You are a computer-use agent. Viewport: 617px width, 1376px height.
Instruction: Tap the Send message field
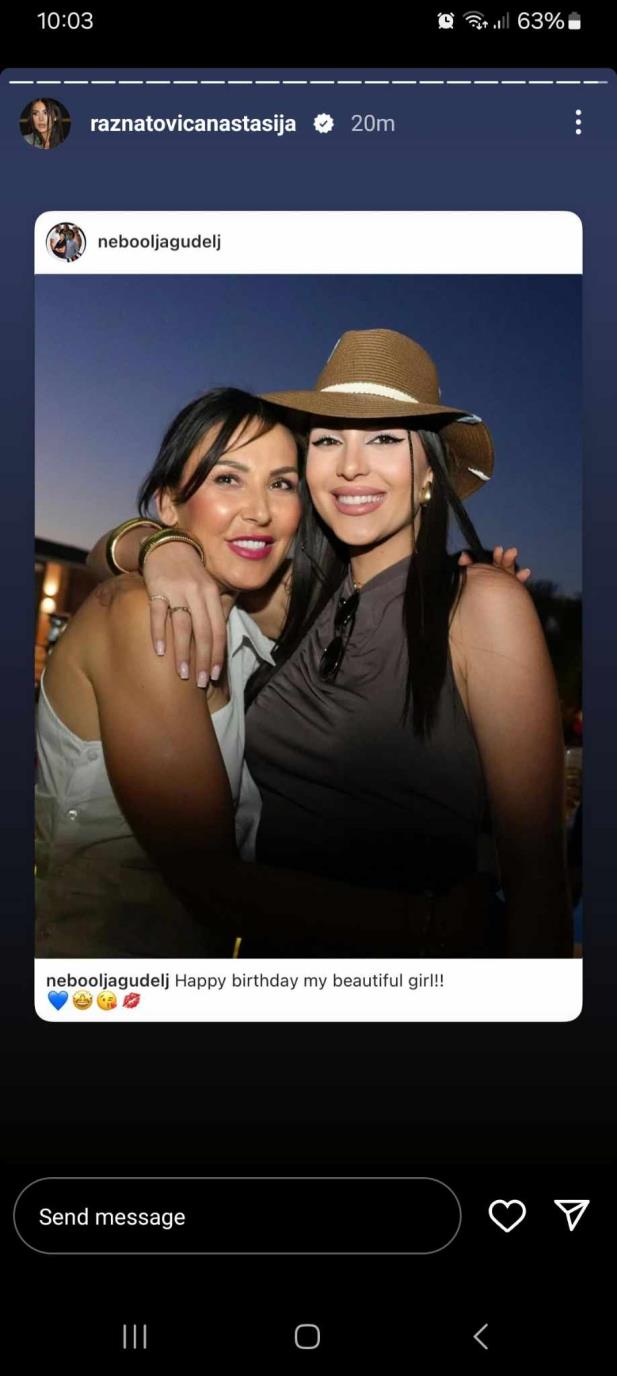(237, 1216)
